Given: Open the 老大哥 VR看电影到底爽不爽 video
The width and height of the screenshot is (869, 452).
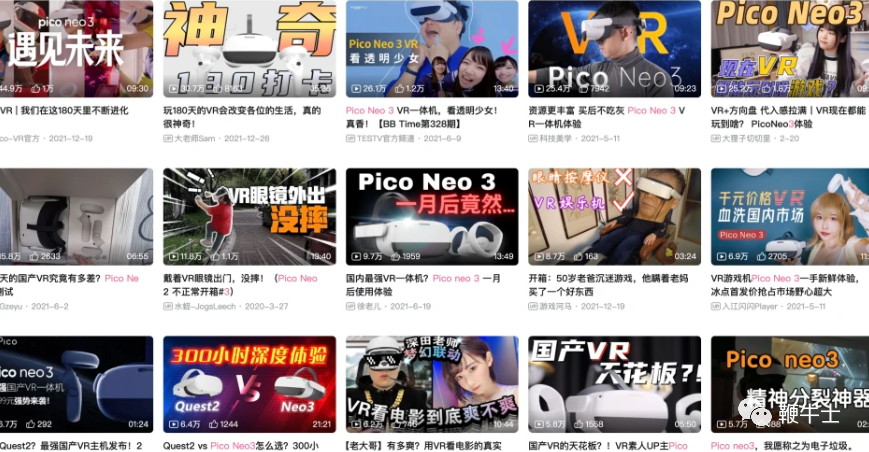Looking at the screenshot, I should 431,384.
